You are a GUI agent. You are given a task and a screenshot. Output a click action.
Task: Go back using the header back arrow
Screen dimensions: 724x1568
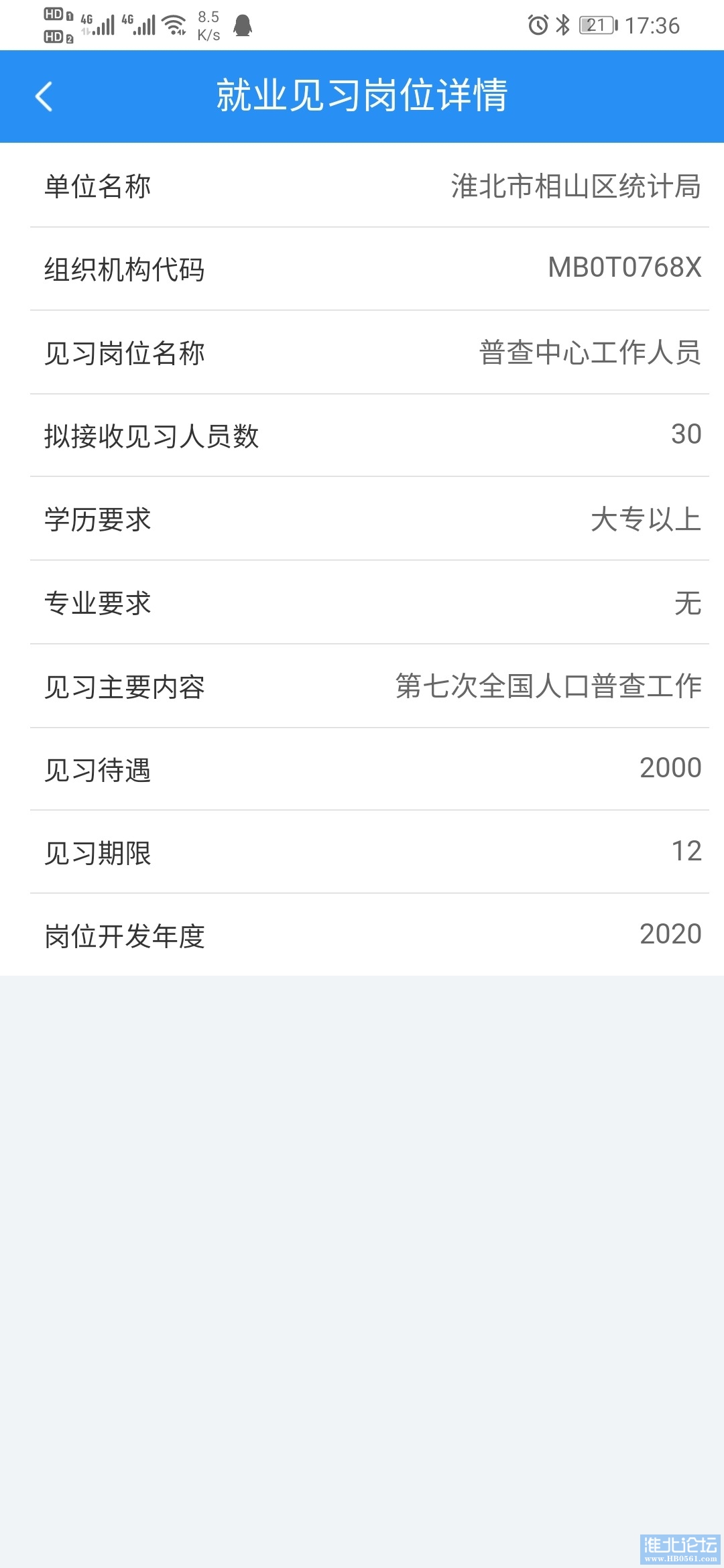[x=44, y=96]
